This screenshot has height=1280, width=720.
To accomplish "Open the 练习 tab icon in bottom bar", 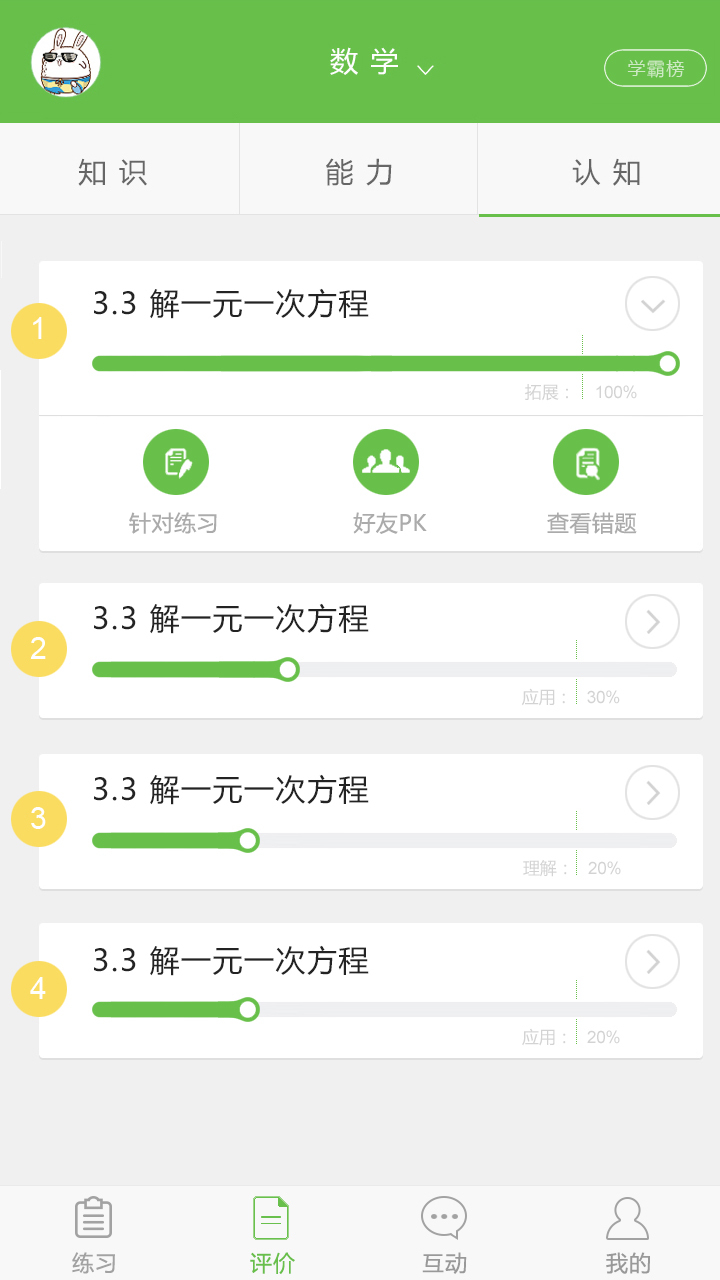I will click(x=92, y=1218).
